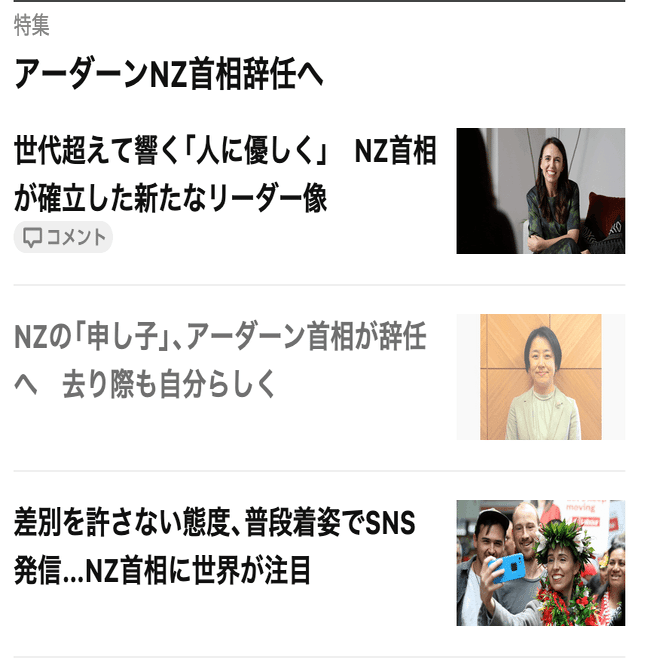
Task: Open the article 差別を許さない態度、普段着姿でSNS発信
Action: 214,546
